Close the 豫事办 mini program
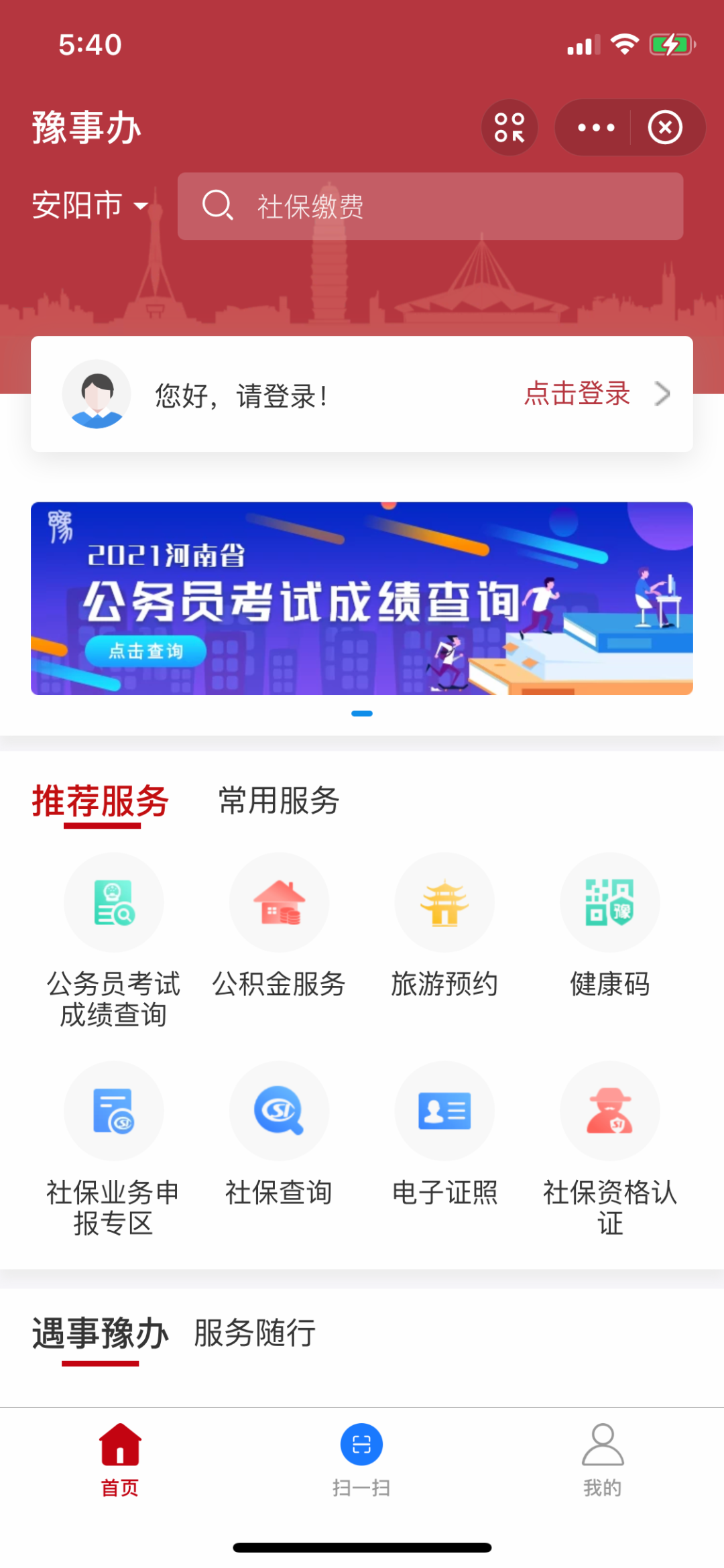The height and width of the screenshot is (1568, 724). [x=665, y=127]
